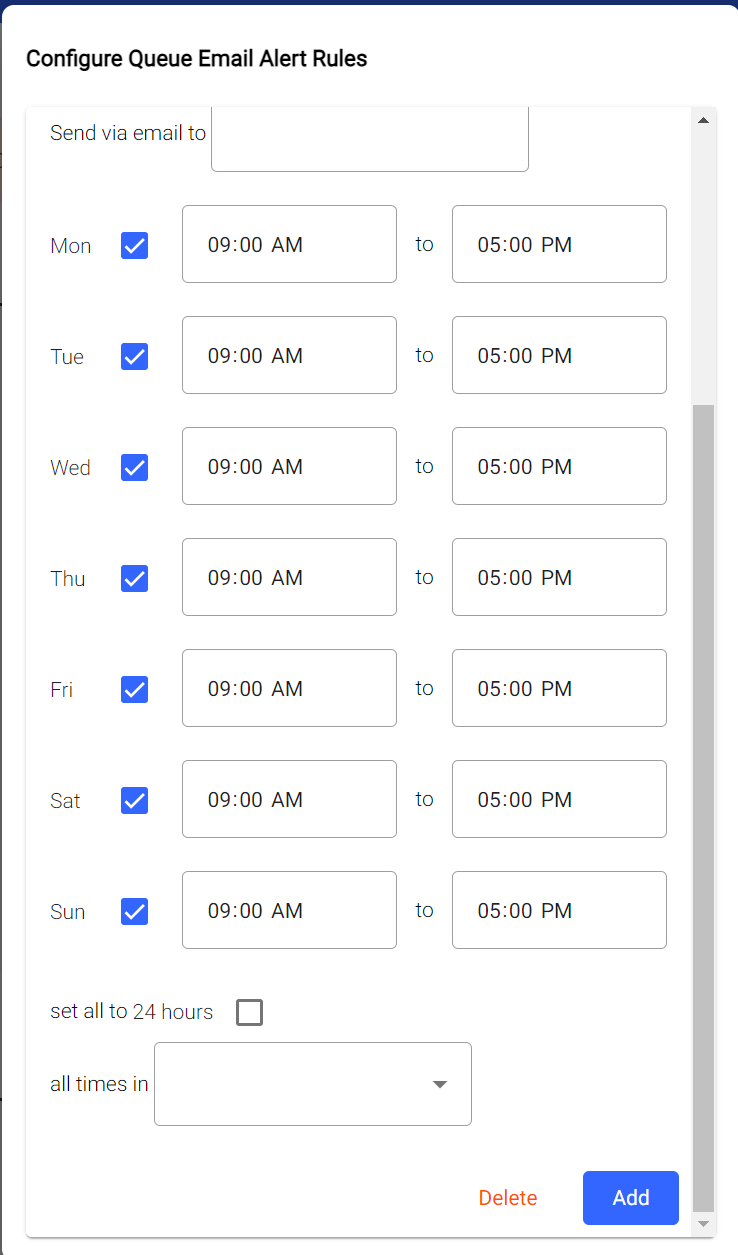738x1255 pixels.
Task: Click Sun's end time field
Action: coord(559,910)
